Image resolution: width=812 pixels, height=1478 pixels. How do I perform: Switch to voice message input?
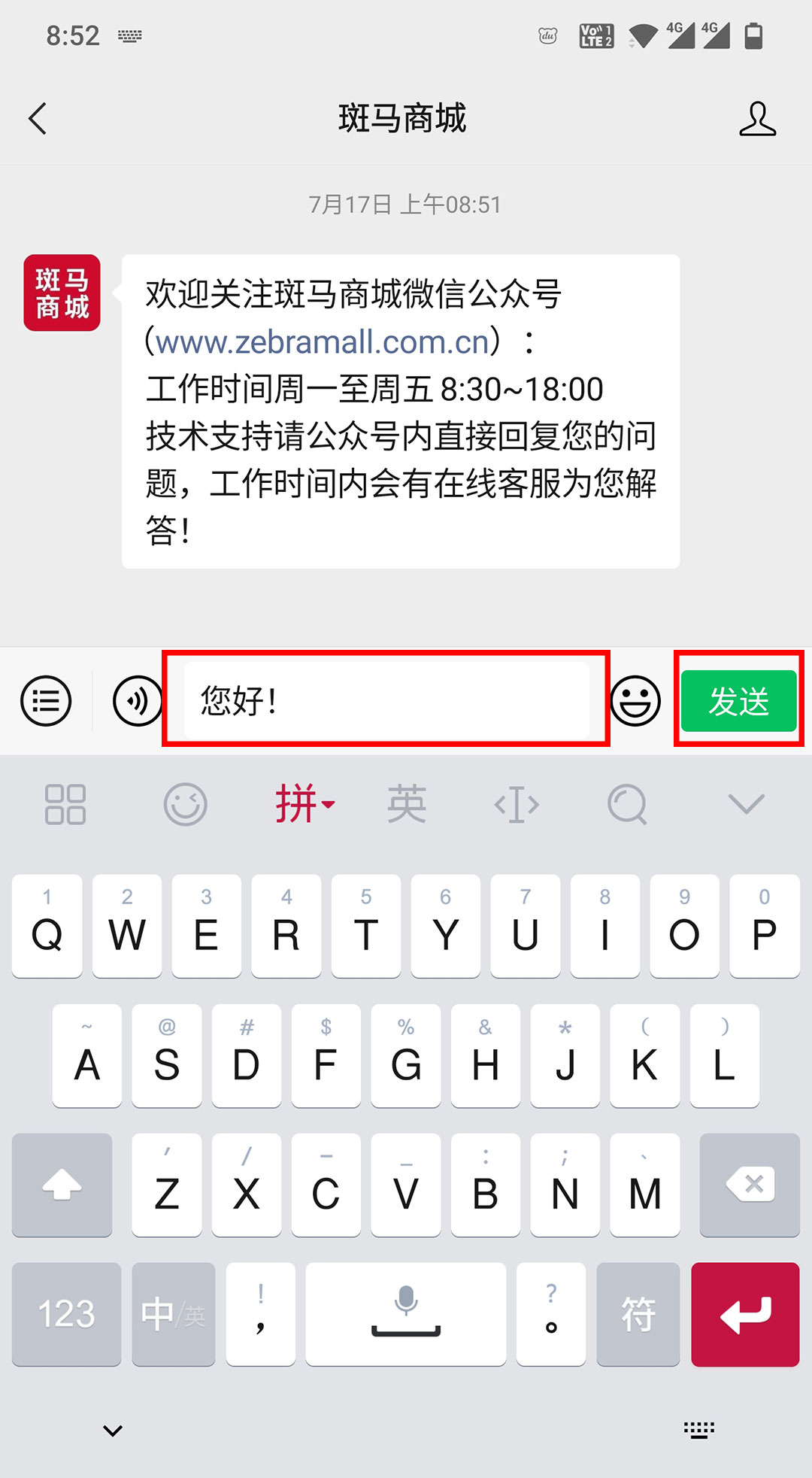tap(136, 701)
